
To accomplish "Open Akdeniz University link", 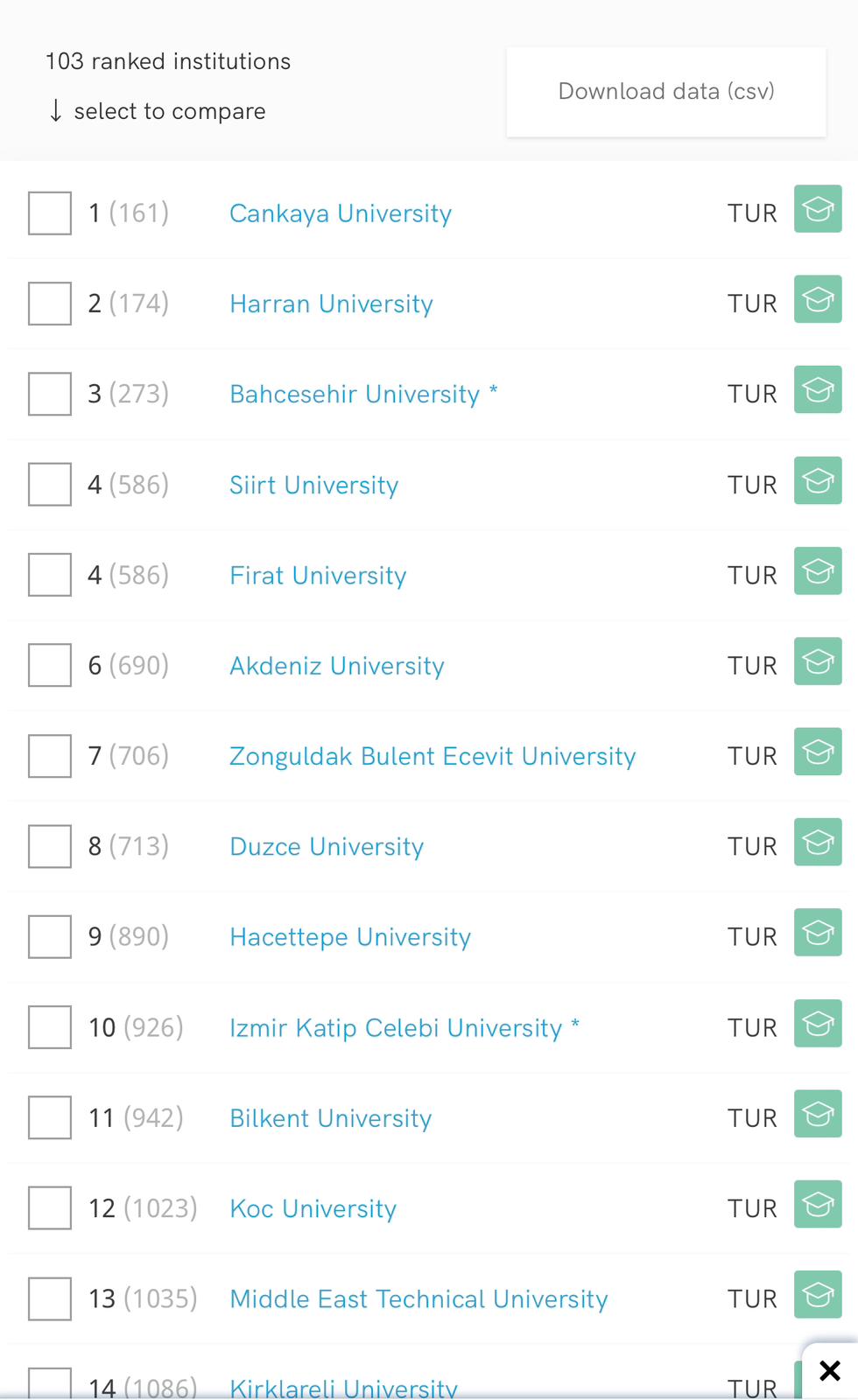I will (337, 666).
